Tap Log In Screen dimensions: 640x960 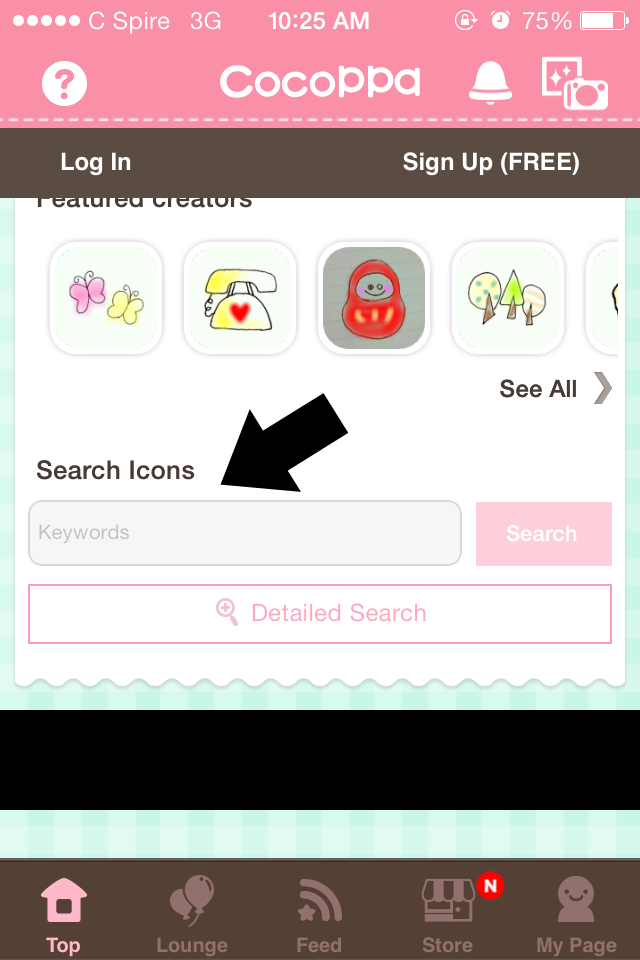coord(96,162)
